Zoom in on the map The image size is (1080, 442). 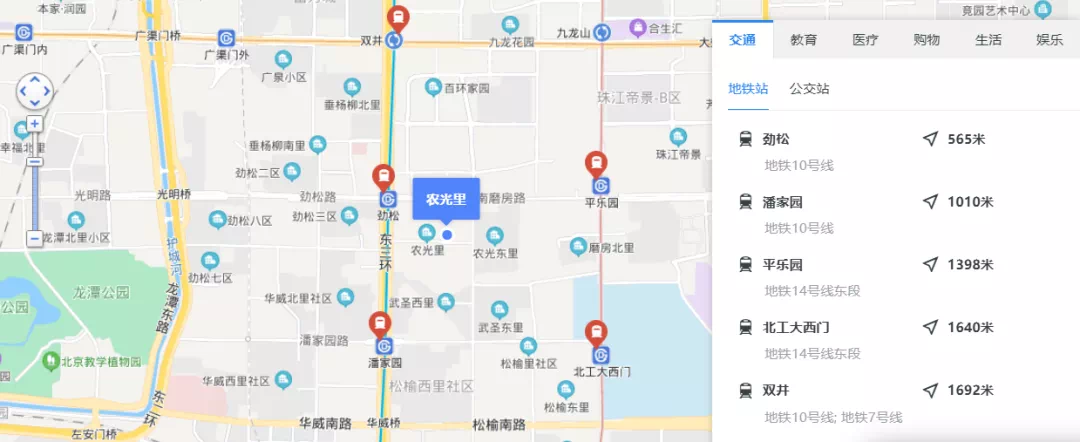pyautogui.click(x=35, y=124)
